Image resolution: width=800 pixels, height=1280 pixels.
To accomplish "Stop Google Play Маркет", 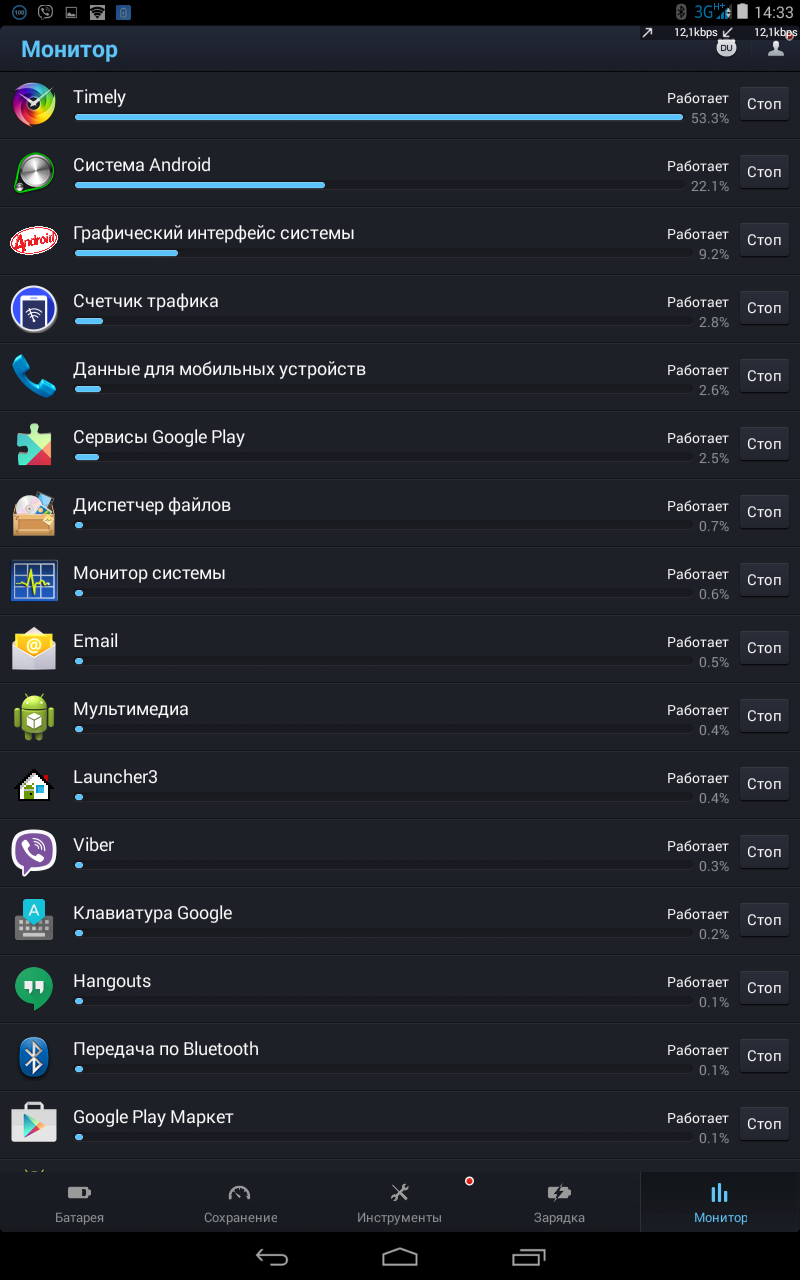I will [x=764, y=1124].
